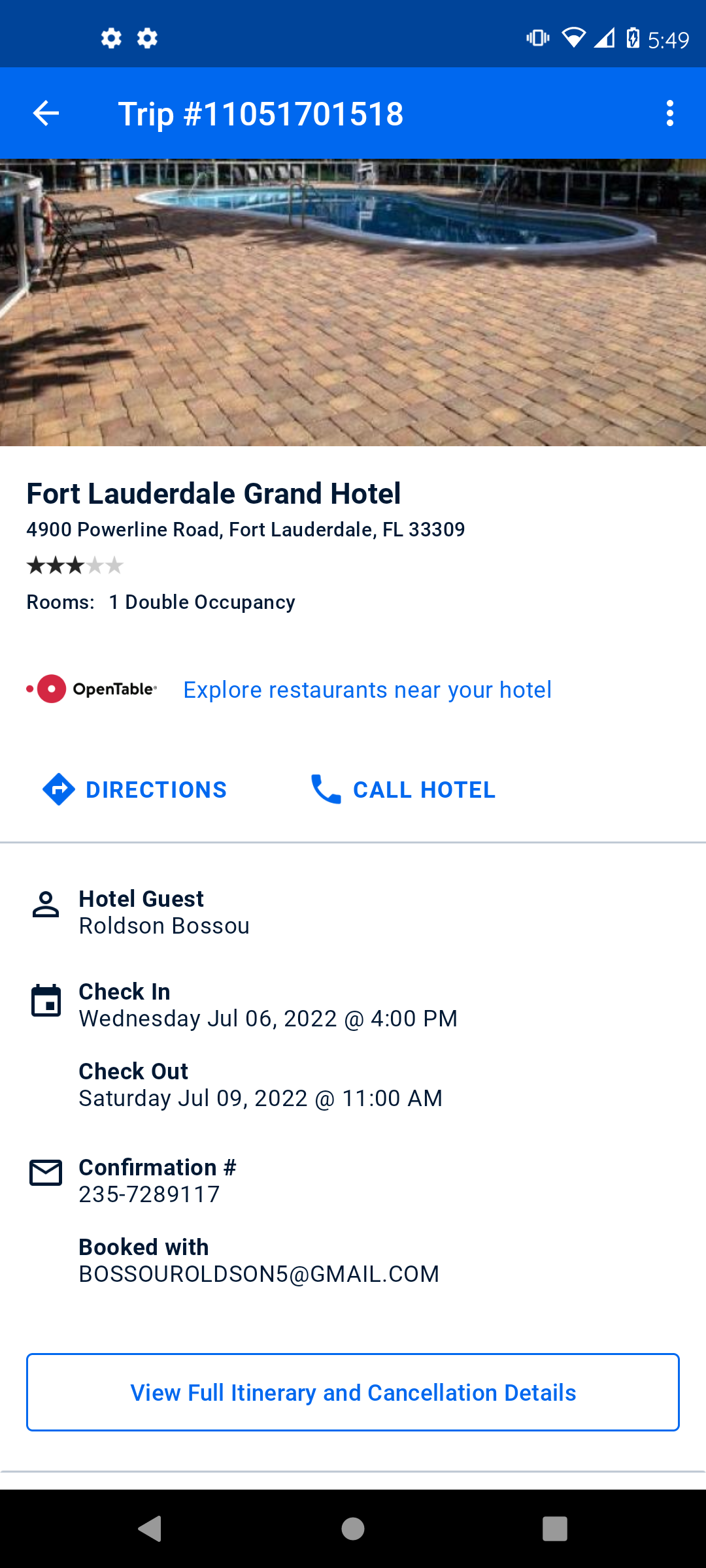Open the system recent apps view

(554, 1529)
